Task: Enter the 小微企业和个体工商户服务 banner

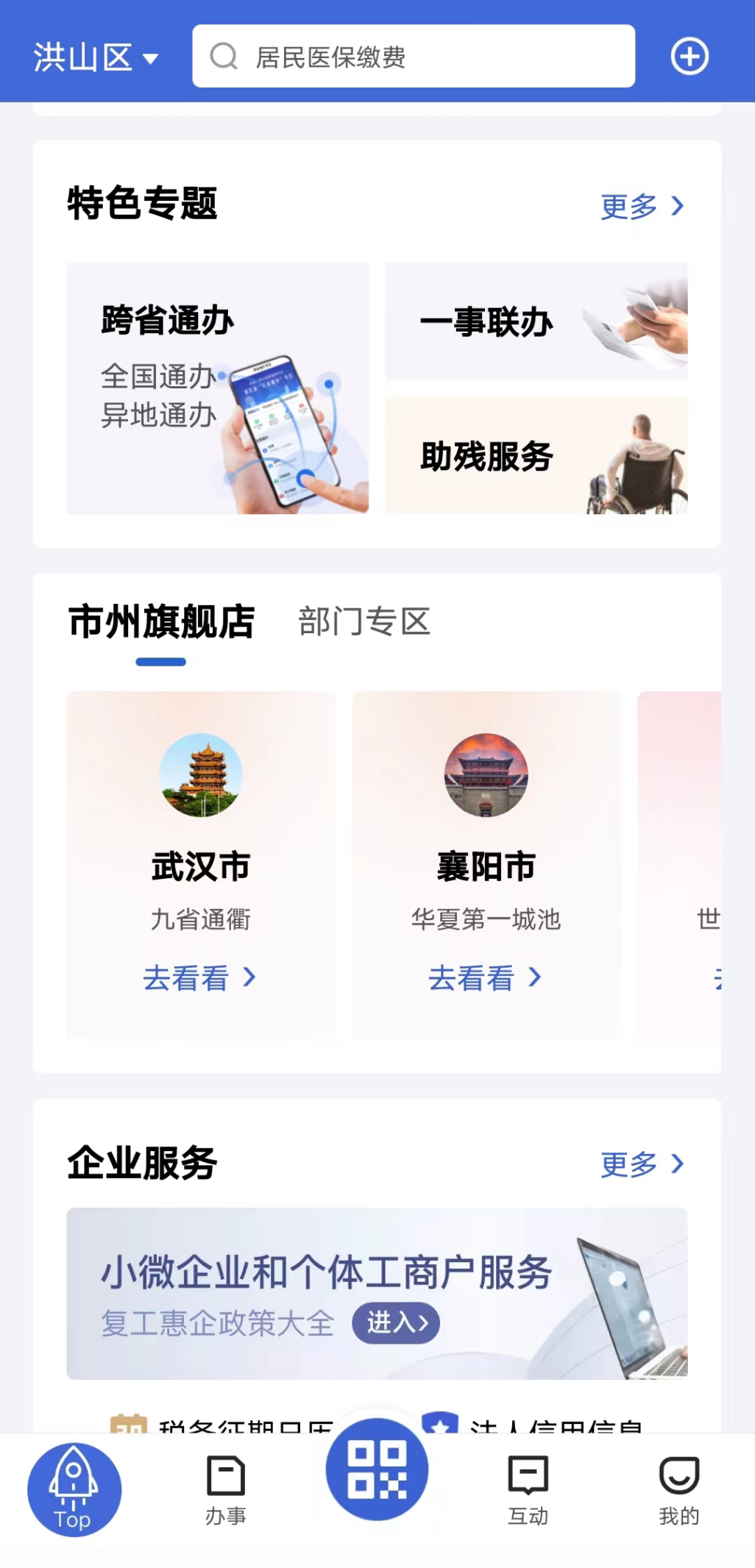Action: tap(396, 1322)
